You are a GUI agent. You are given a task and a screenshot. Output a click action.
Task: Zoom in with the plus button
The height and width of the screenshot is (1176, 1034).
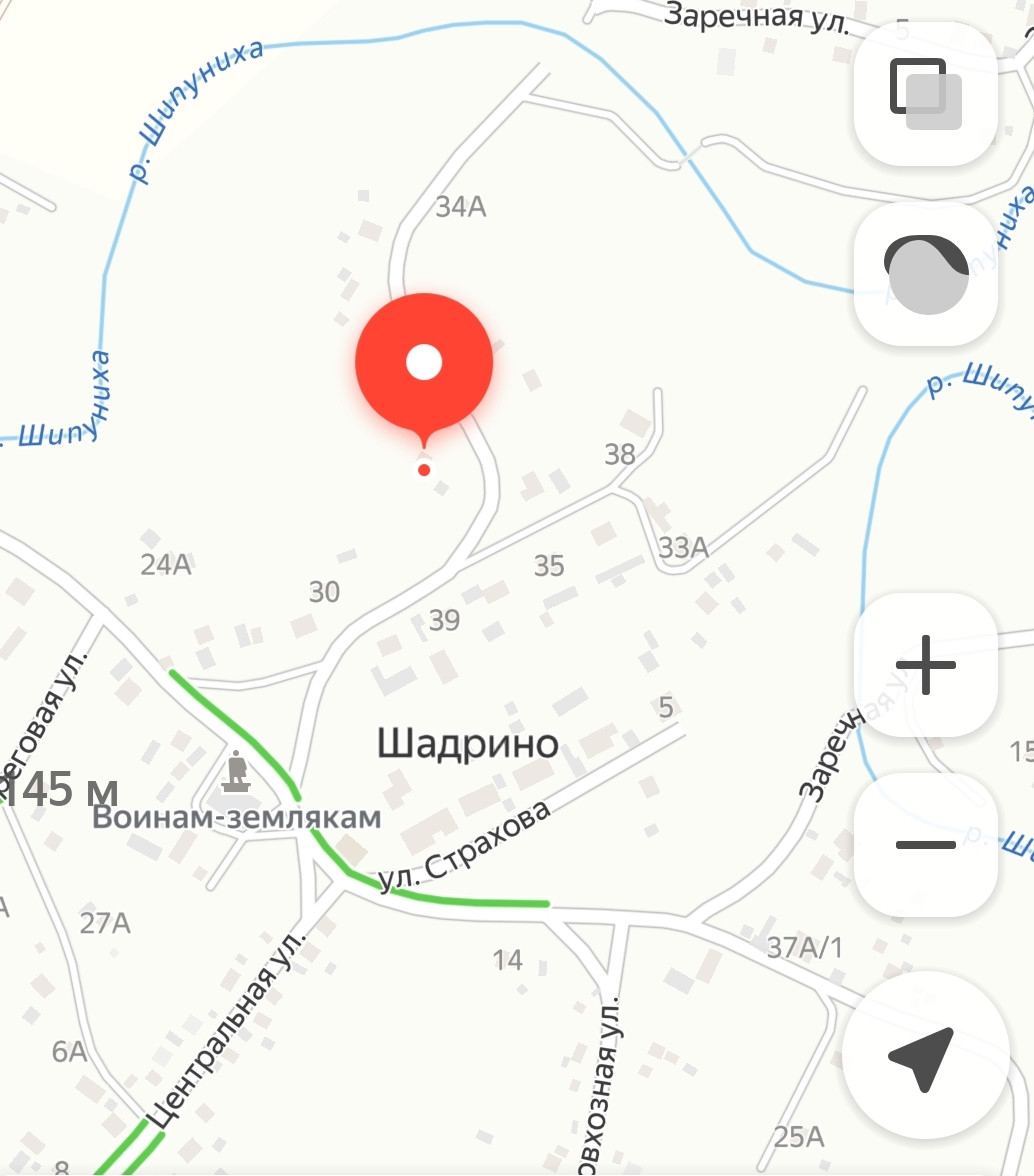pyautogui.click(x=925, y=664)
